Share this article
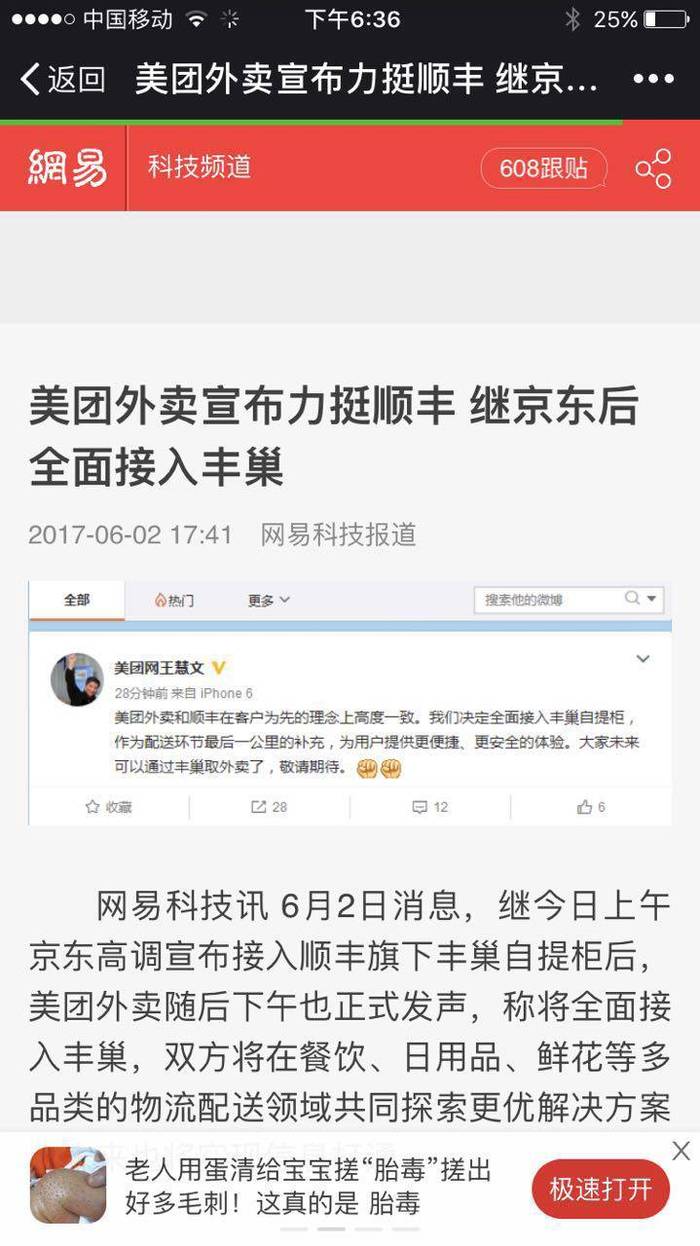Viewport: 700px width, 1246px height. [x=653, y=168]
